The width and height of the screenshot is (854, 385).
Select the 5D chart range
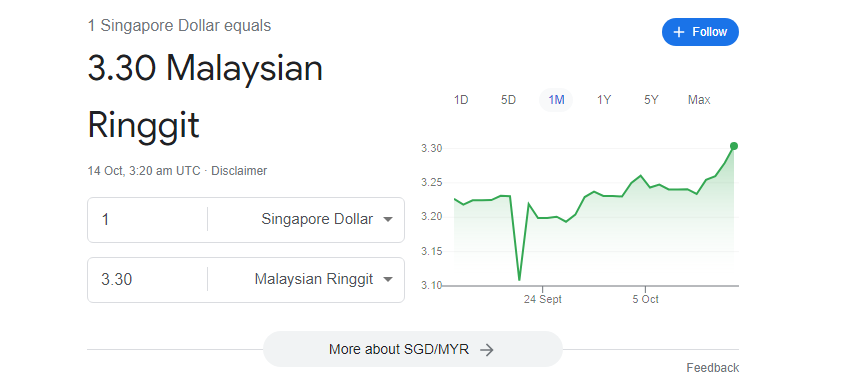508,100
